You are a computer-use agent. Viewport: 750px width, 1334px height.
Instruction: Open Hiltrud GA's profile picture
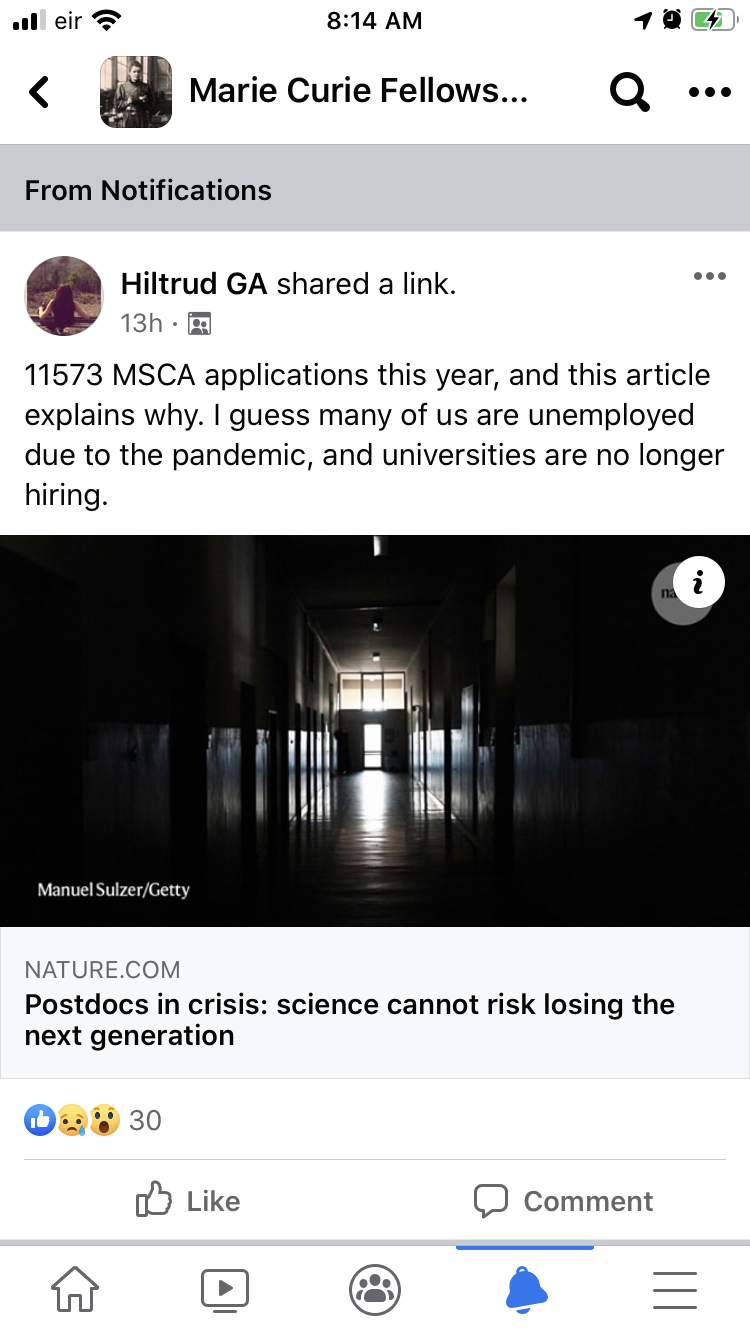(64, 296)
